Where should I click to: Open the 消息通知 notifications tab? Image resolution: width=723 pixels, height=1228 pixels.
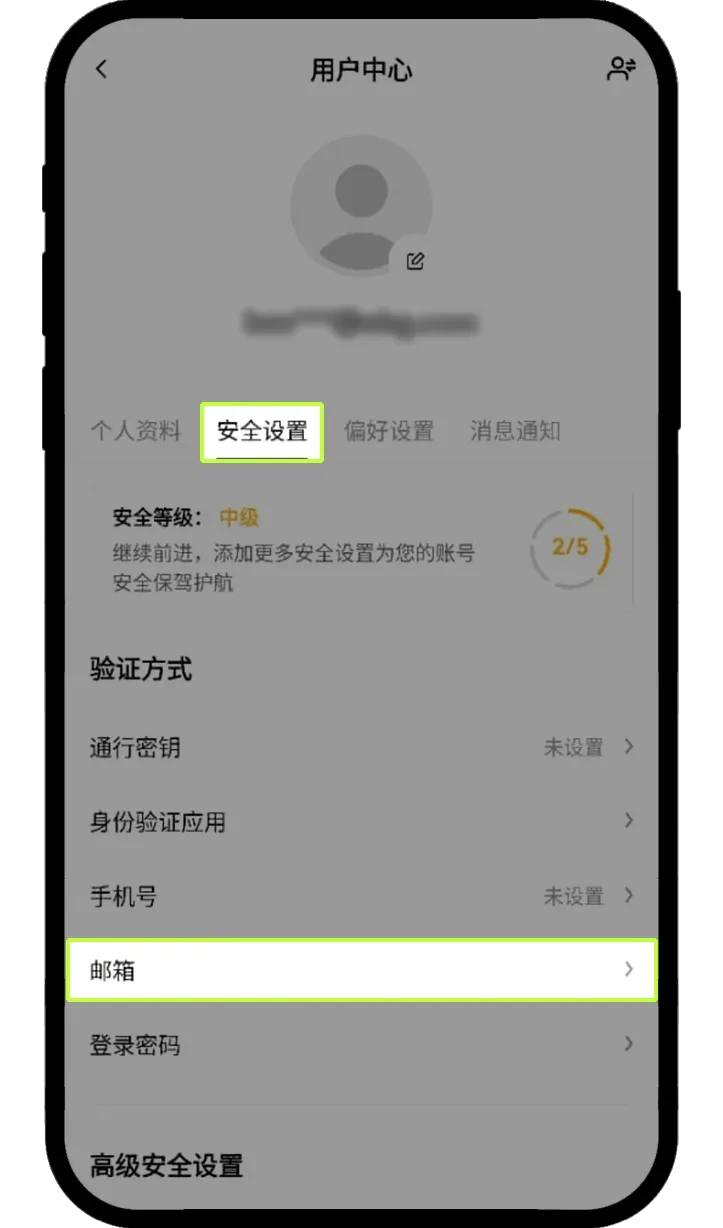coord(515,430)
